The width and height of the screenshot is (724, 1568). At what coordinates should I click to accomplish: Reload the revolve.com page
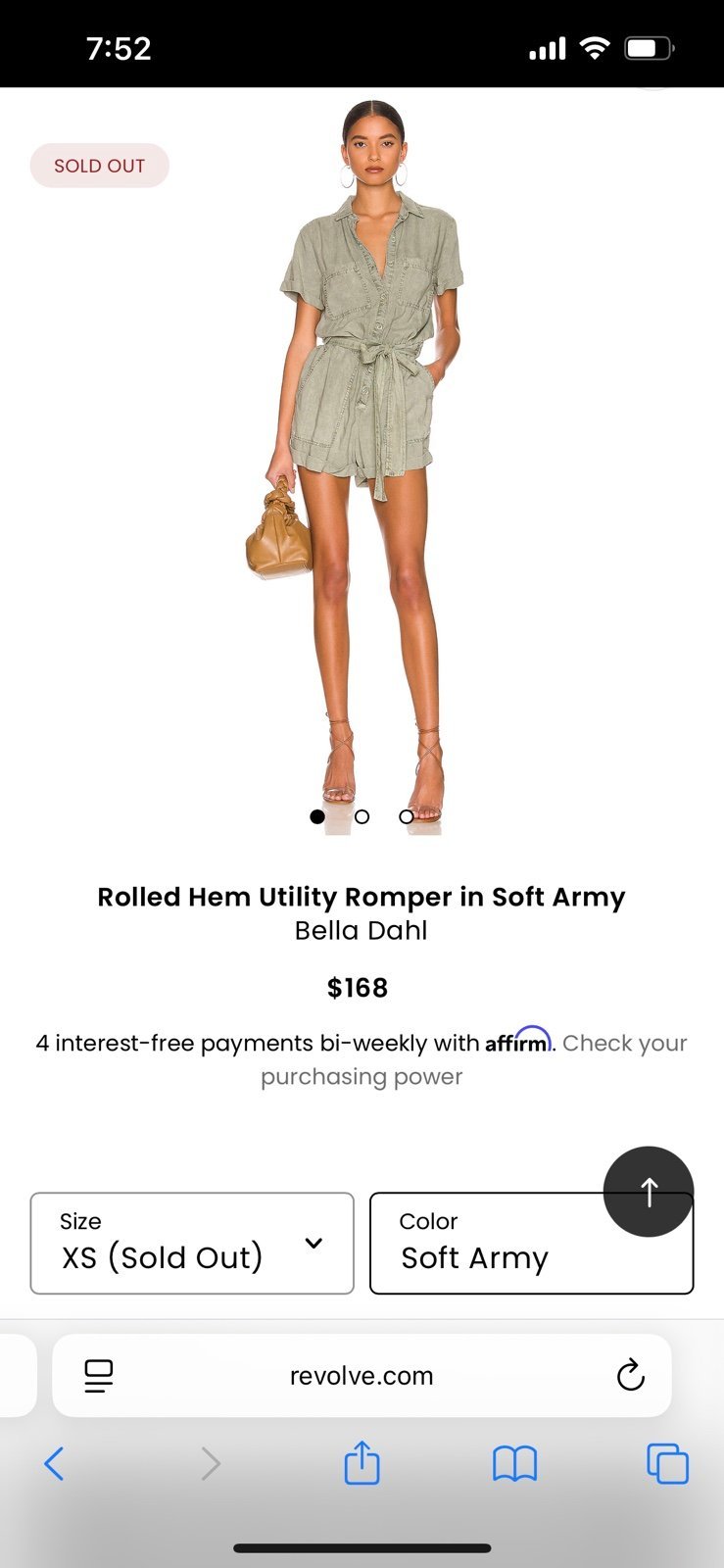pyautogui.click(x=630, y=1375)
